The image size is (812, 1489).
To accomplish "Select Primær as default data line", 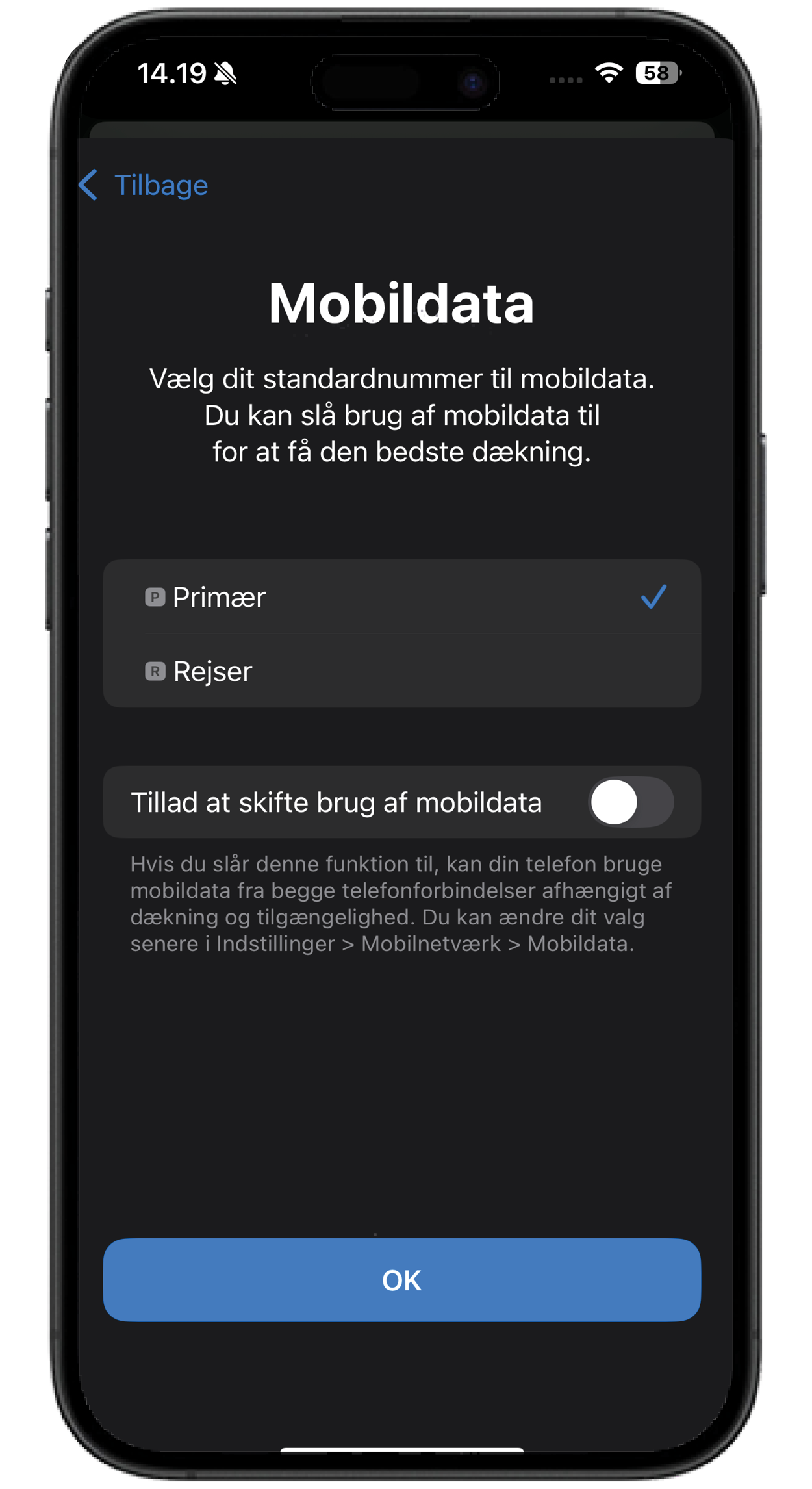I will (x=401, y=597).
